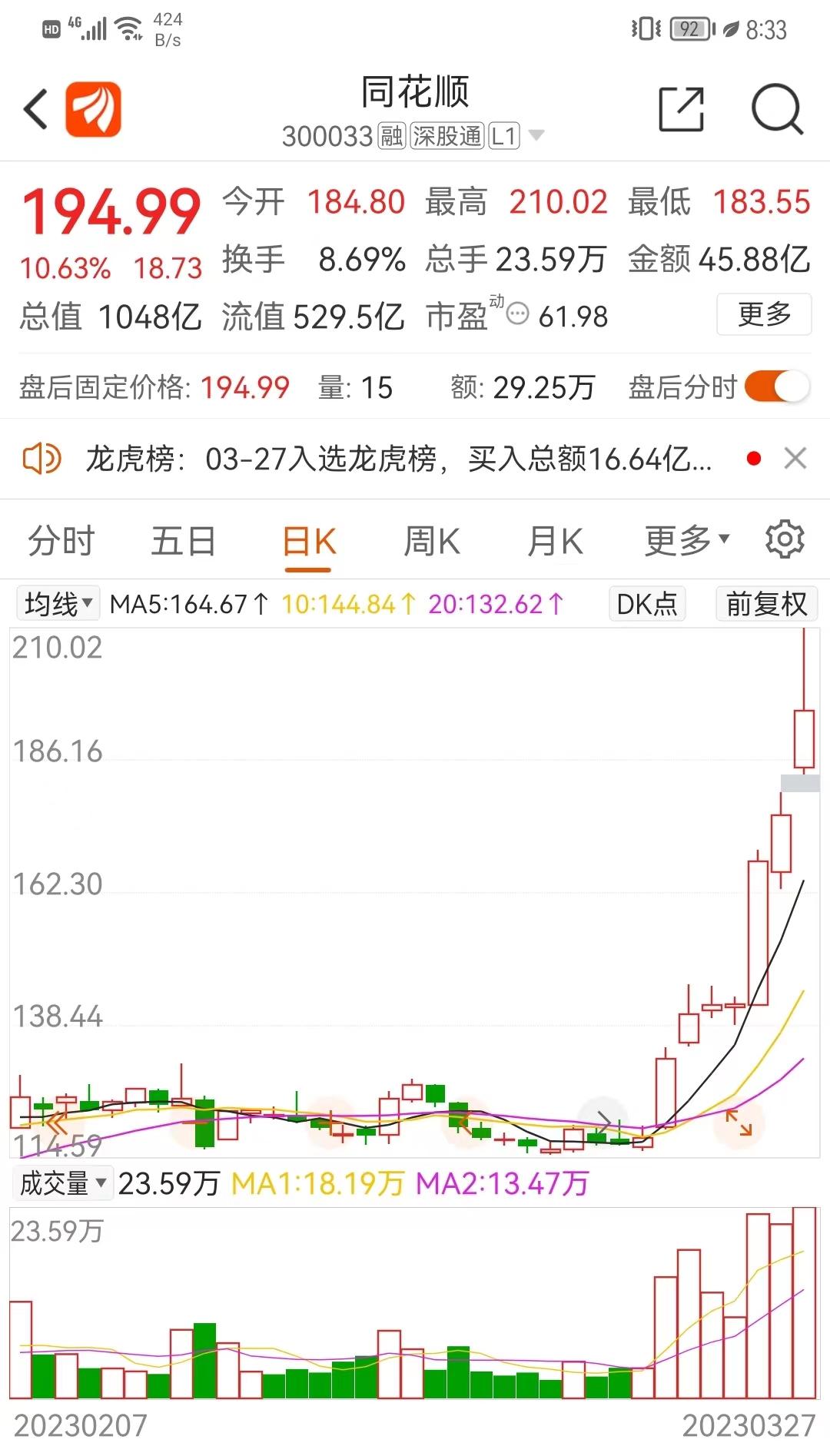The height and width of the screenshot is (1456, 830).
Task: Open the search magnifier
Action: [776, 109]
